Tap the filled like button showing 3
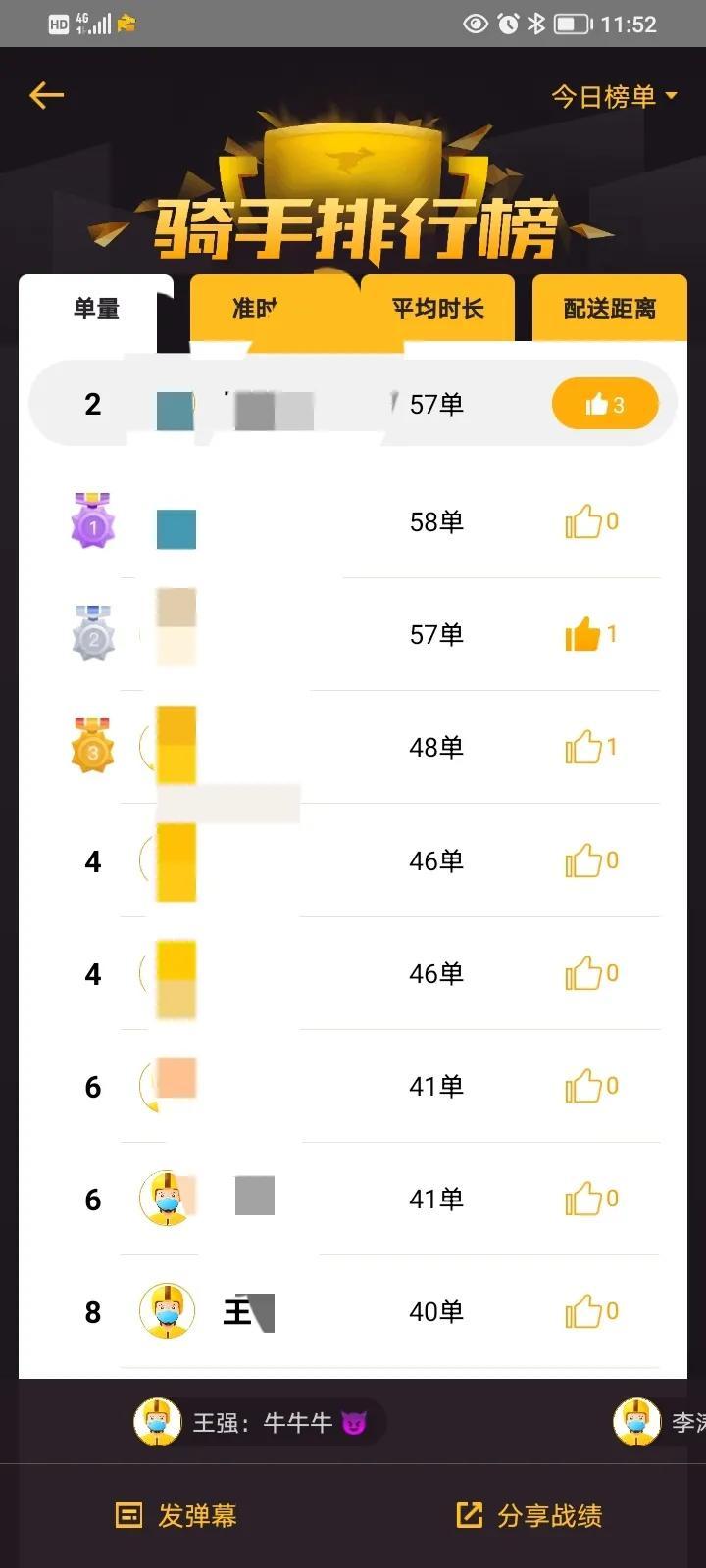This screenshot has height=1568, width=706. [x=605, y=404]
